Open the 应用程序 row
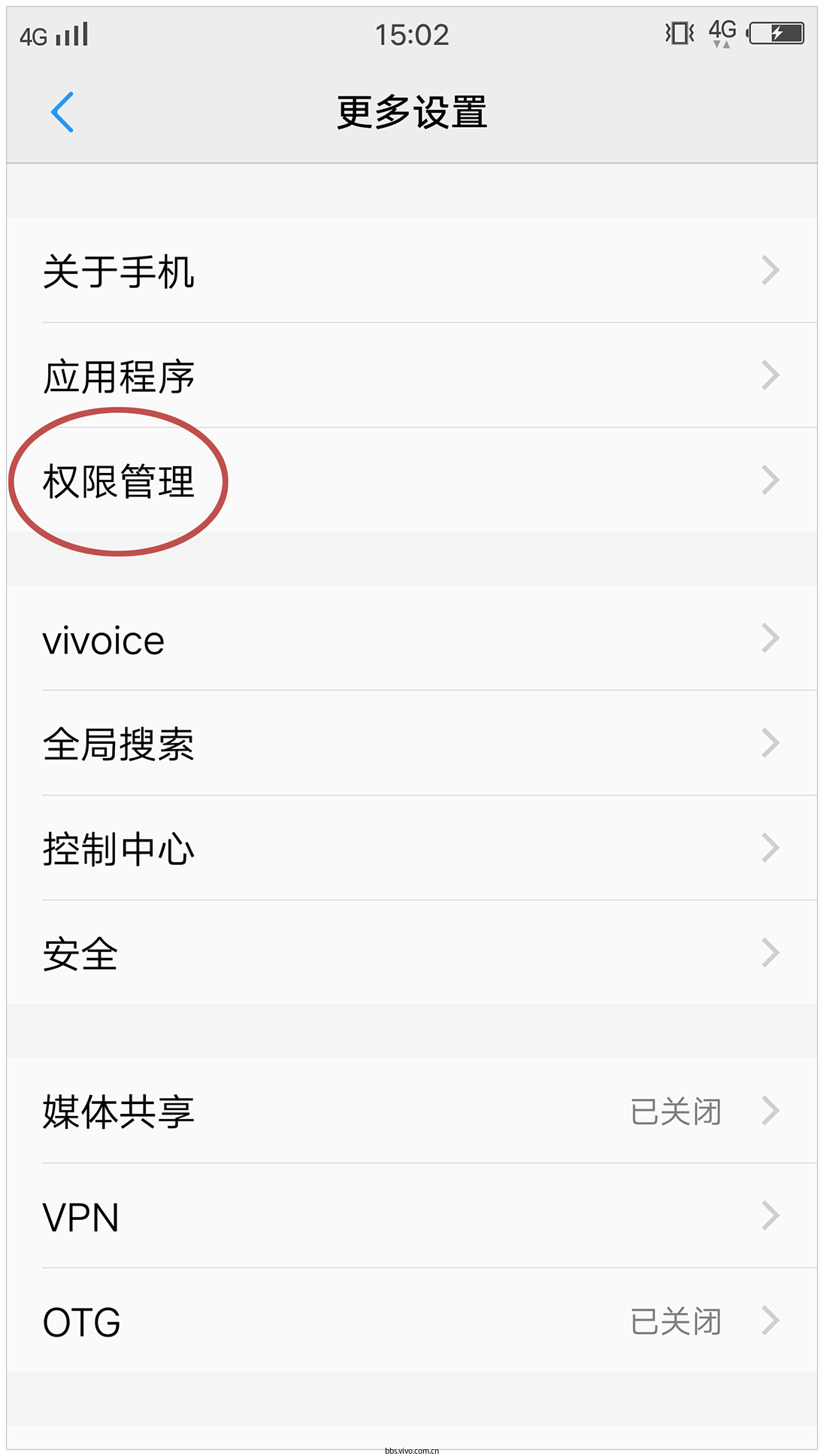The height and width of the screenshot is (1456, 824). [x=412, y=376]
